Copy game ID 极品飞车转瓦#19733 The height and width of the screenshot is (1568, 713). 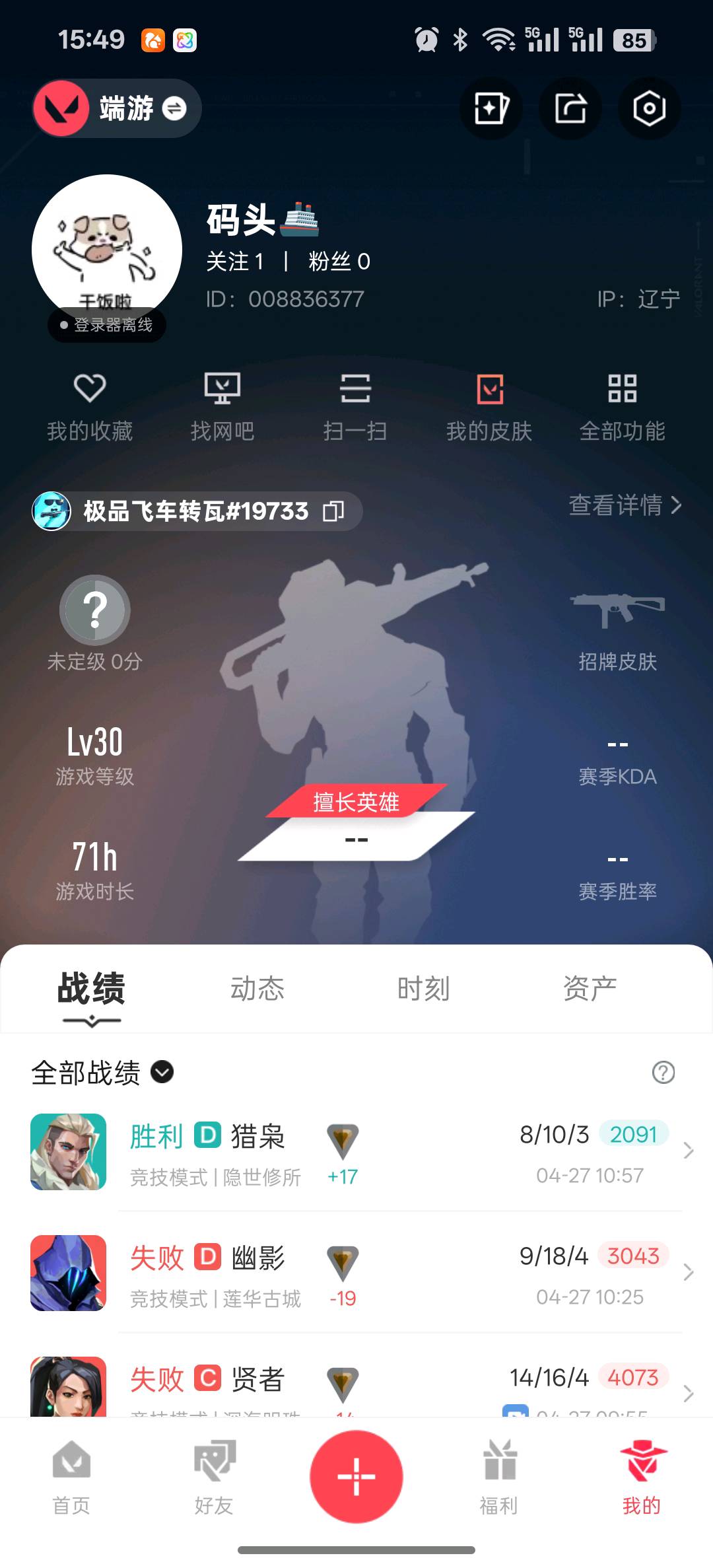pos(333,511)
